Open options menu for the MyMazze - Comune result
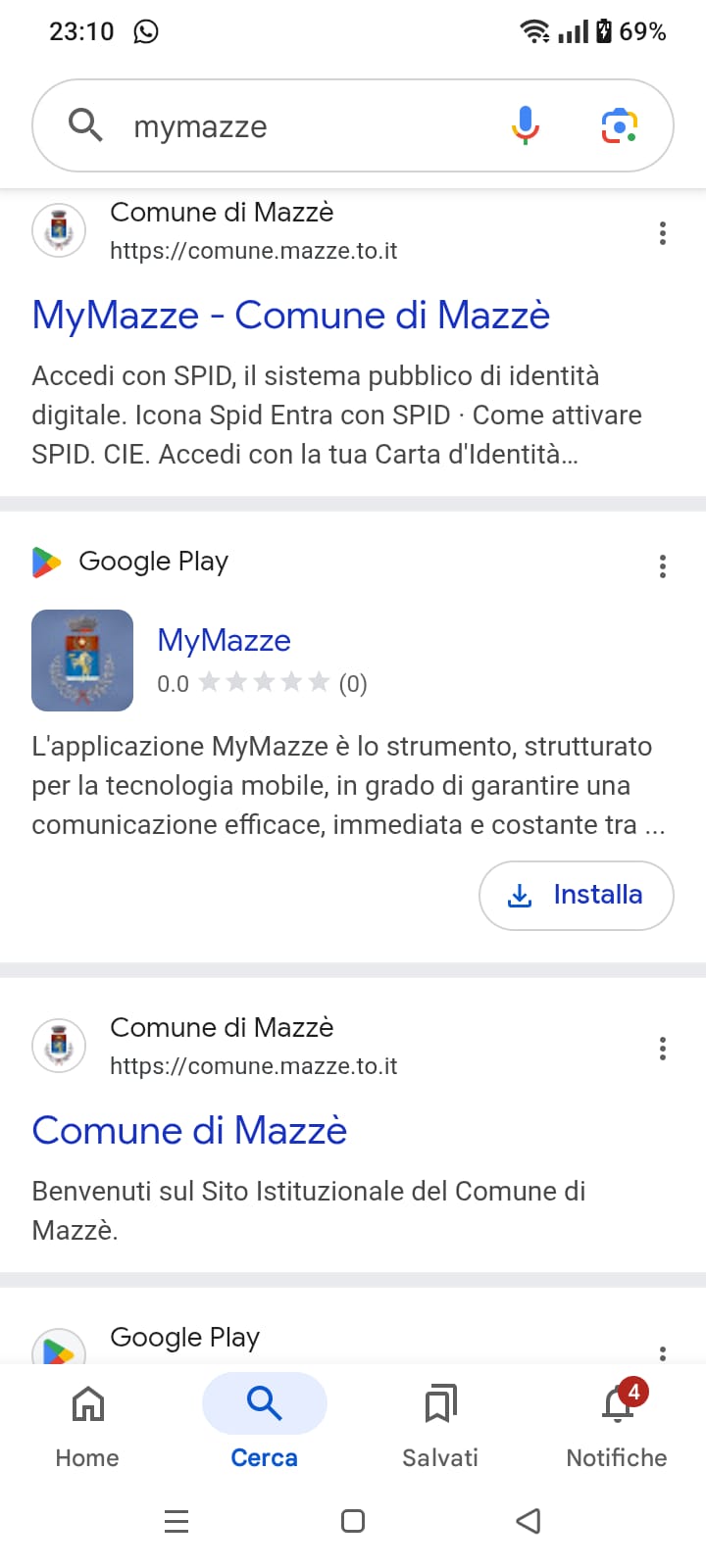706x1568 pixels. pos(663,233)
